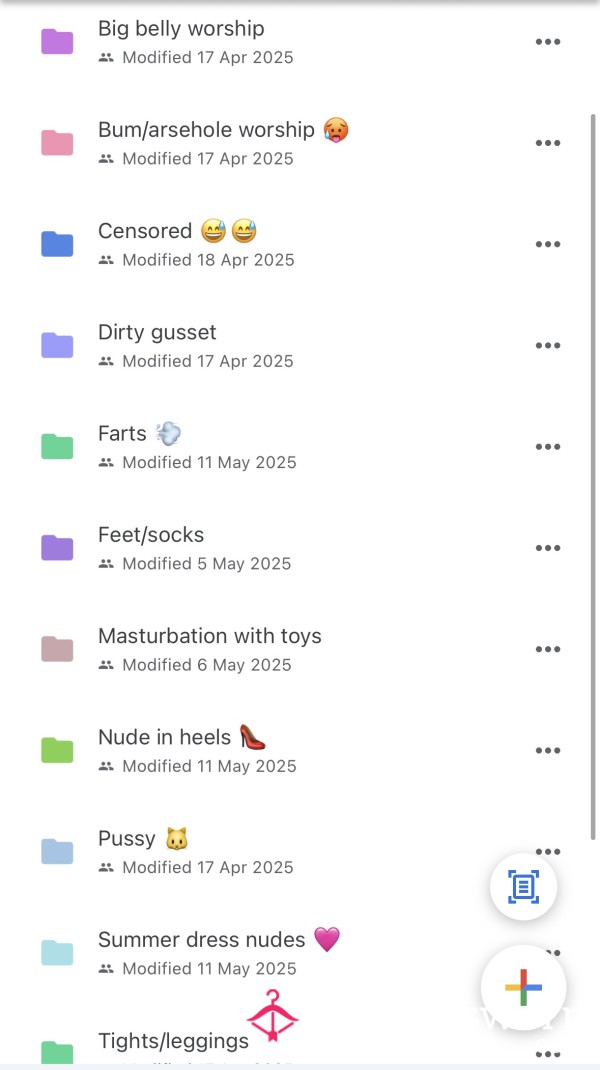The width and height of the screenshot is (600, 1070).
Task: Show more options for Dirty gusset
Action: click(547, 345)
